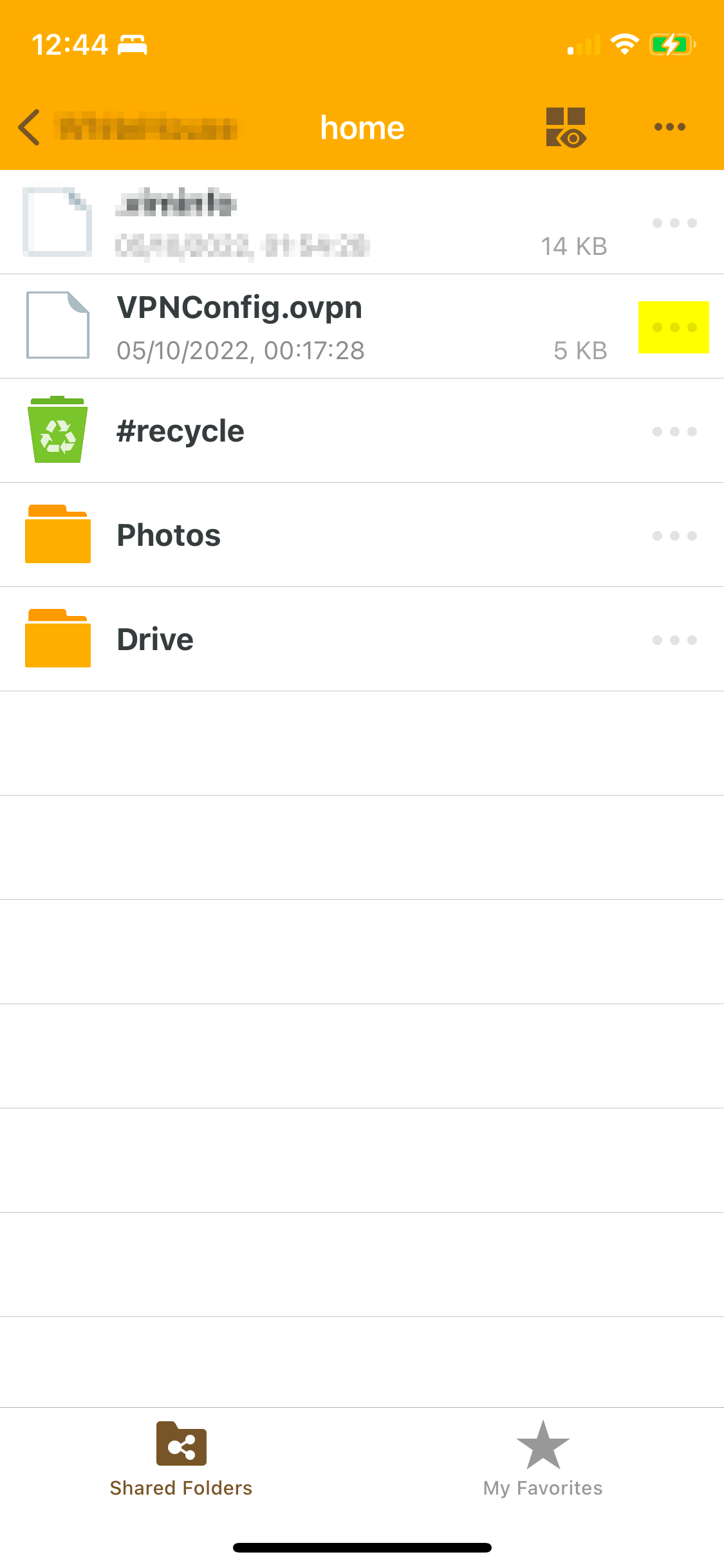Open the options menu for Photos

(x=673, y=534)
